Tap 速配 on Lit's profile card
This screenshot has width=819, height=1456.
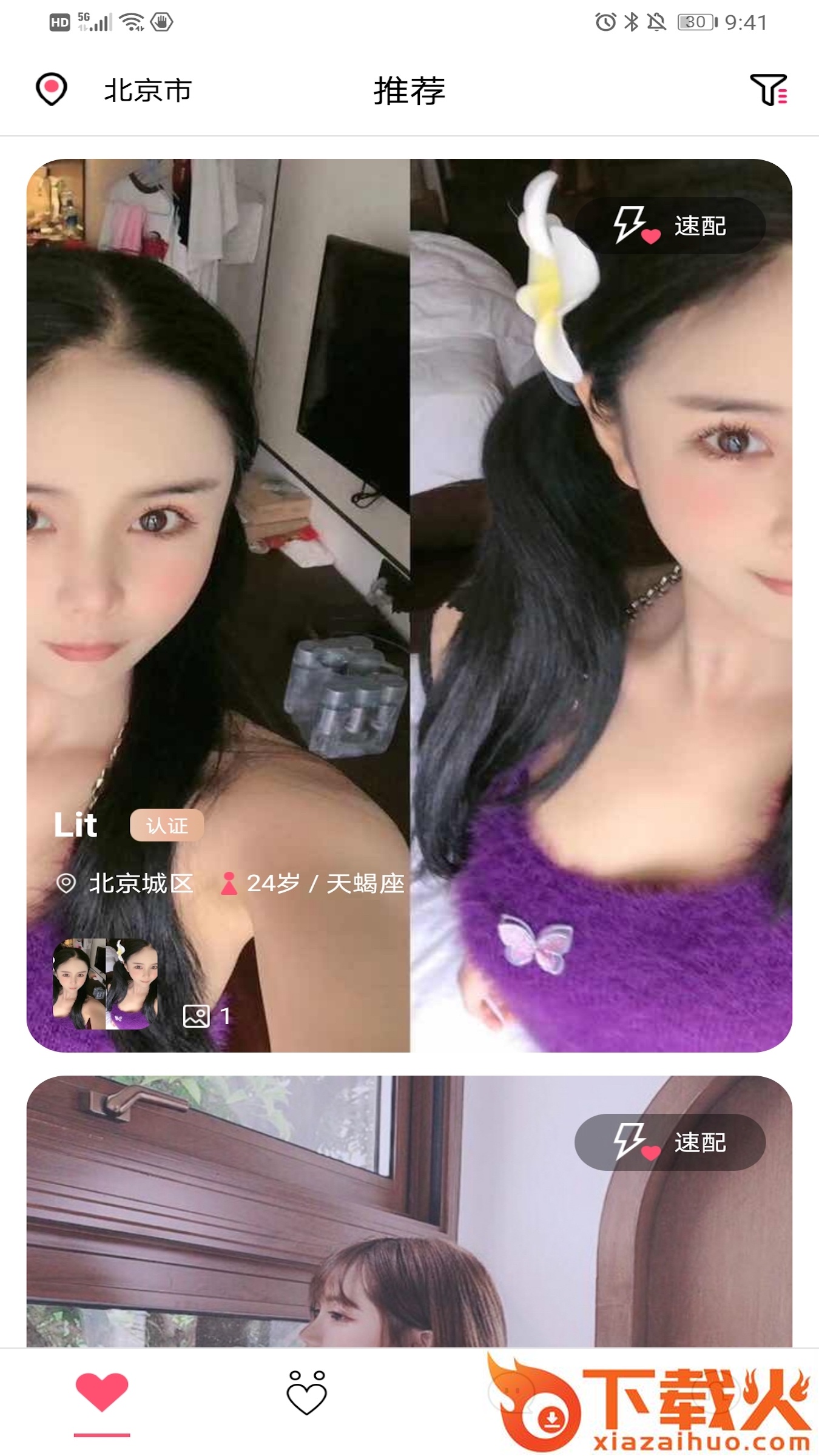tap(670, 226)
